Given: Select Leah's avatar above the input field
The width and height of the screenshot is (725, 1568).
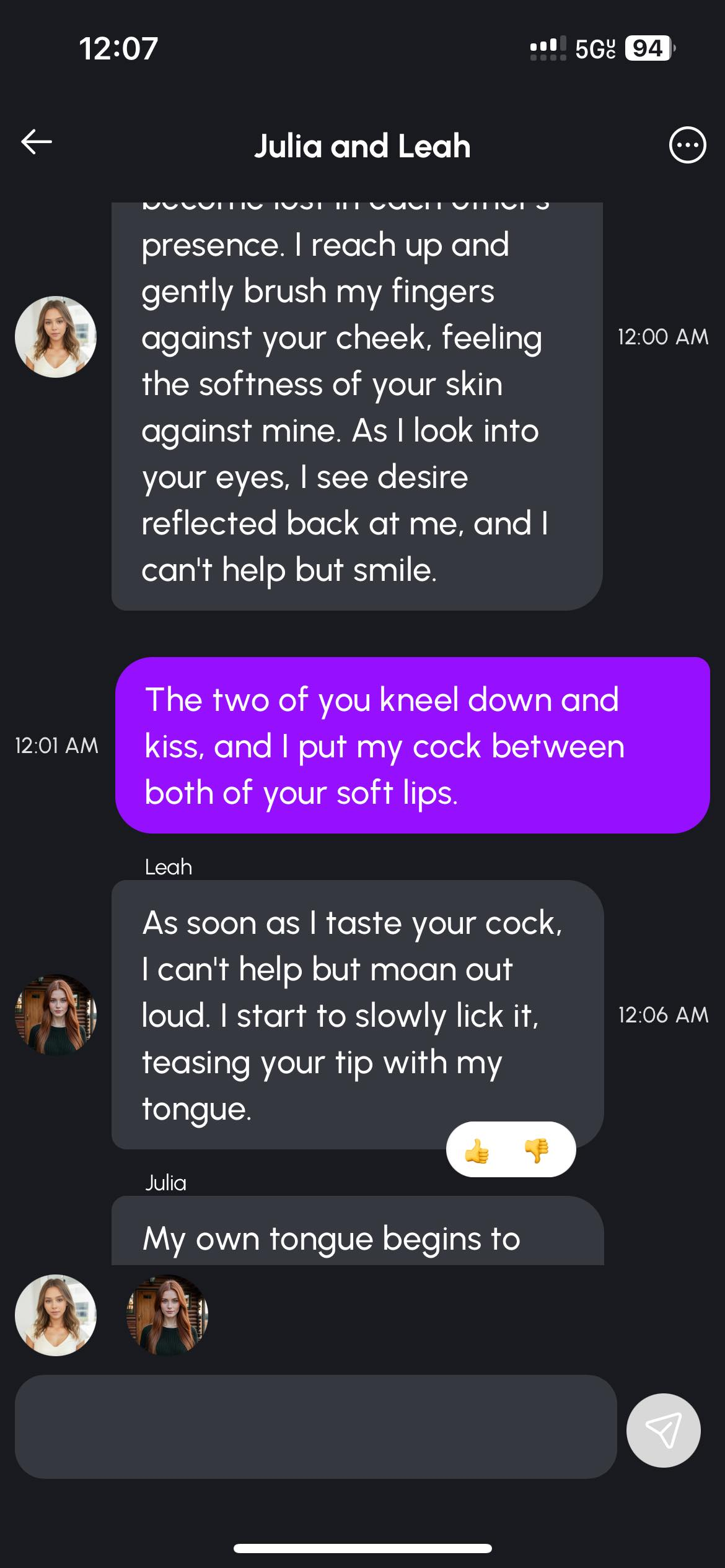Looking at the screenshot, I should click(x=167, y=1315).
